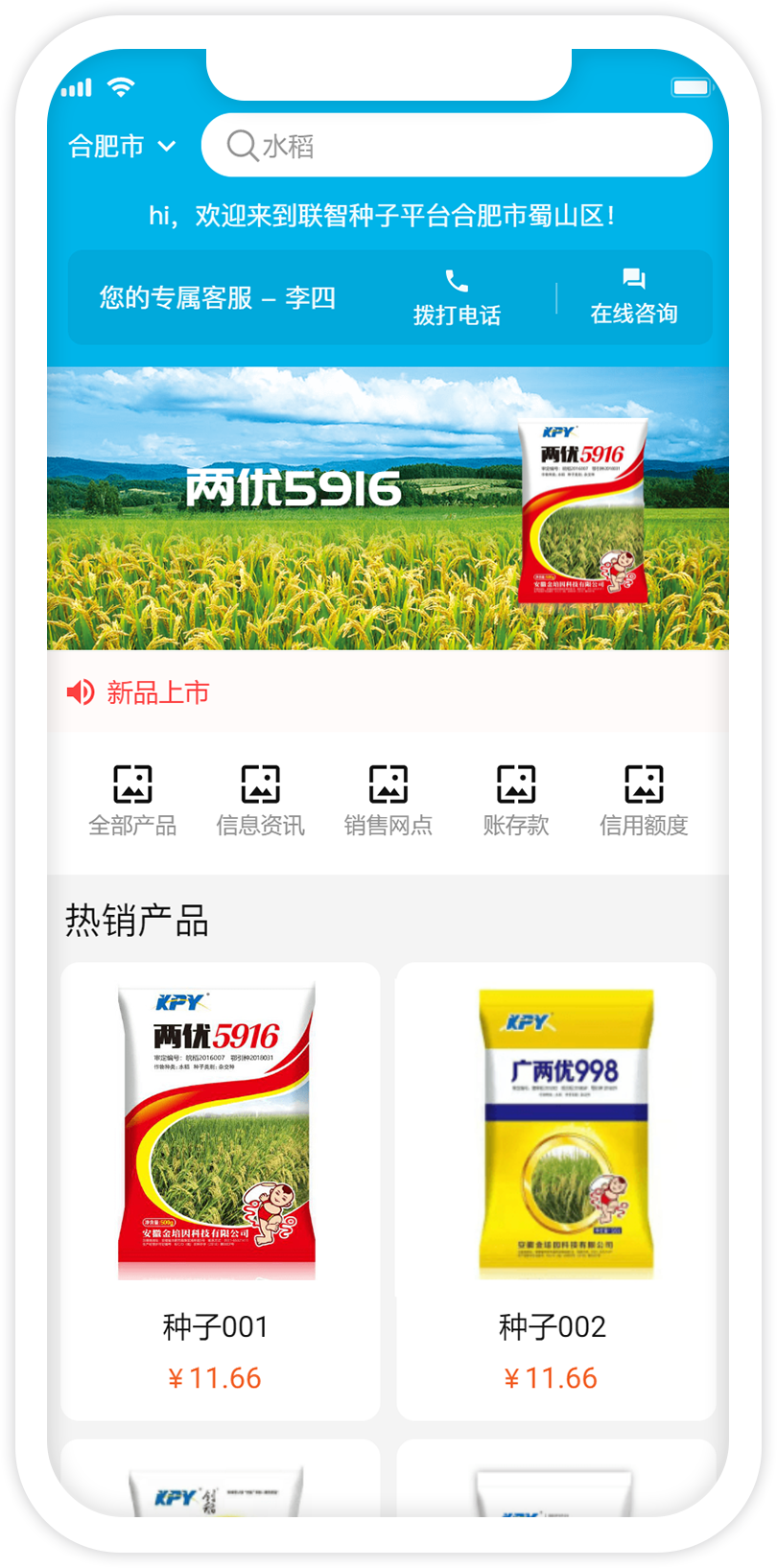Screen dimensions: 777x1568
Task: Click the 种子002 product name
Action: coord(551,1327)
